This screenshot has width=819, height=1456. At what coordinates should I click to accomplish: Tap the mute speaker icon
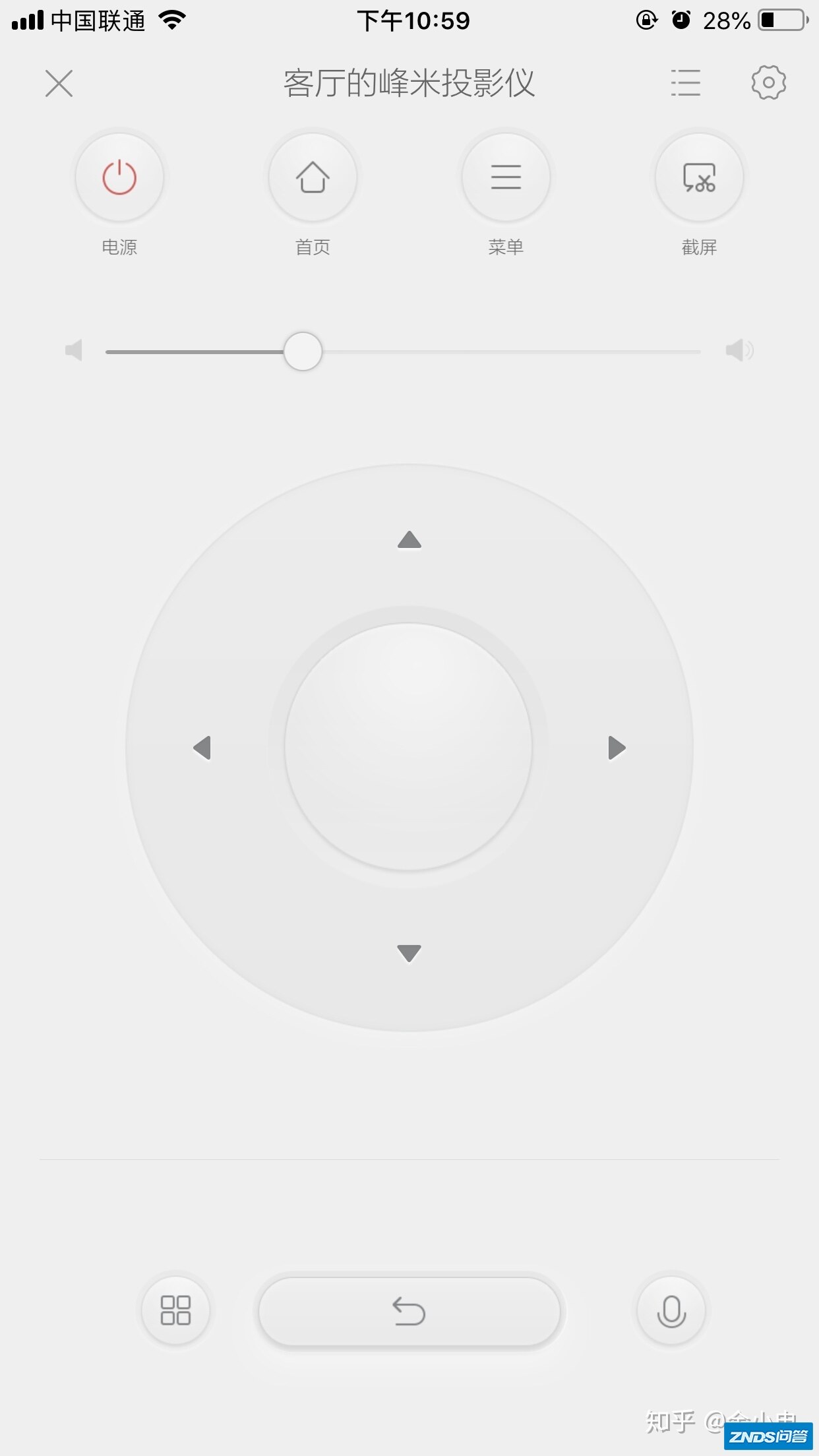[x=74, y=350]
